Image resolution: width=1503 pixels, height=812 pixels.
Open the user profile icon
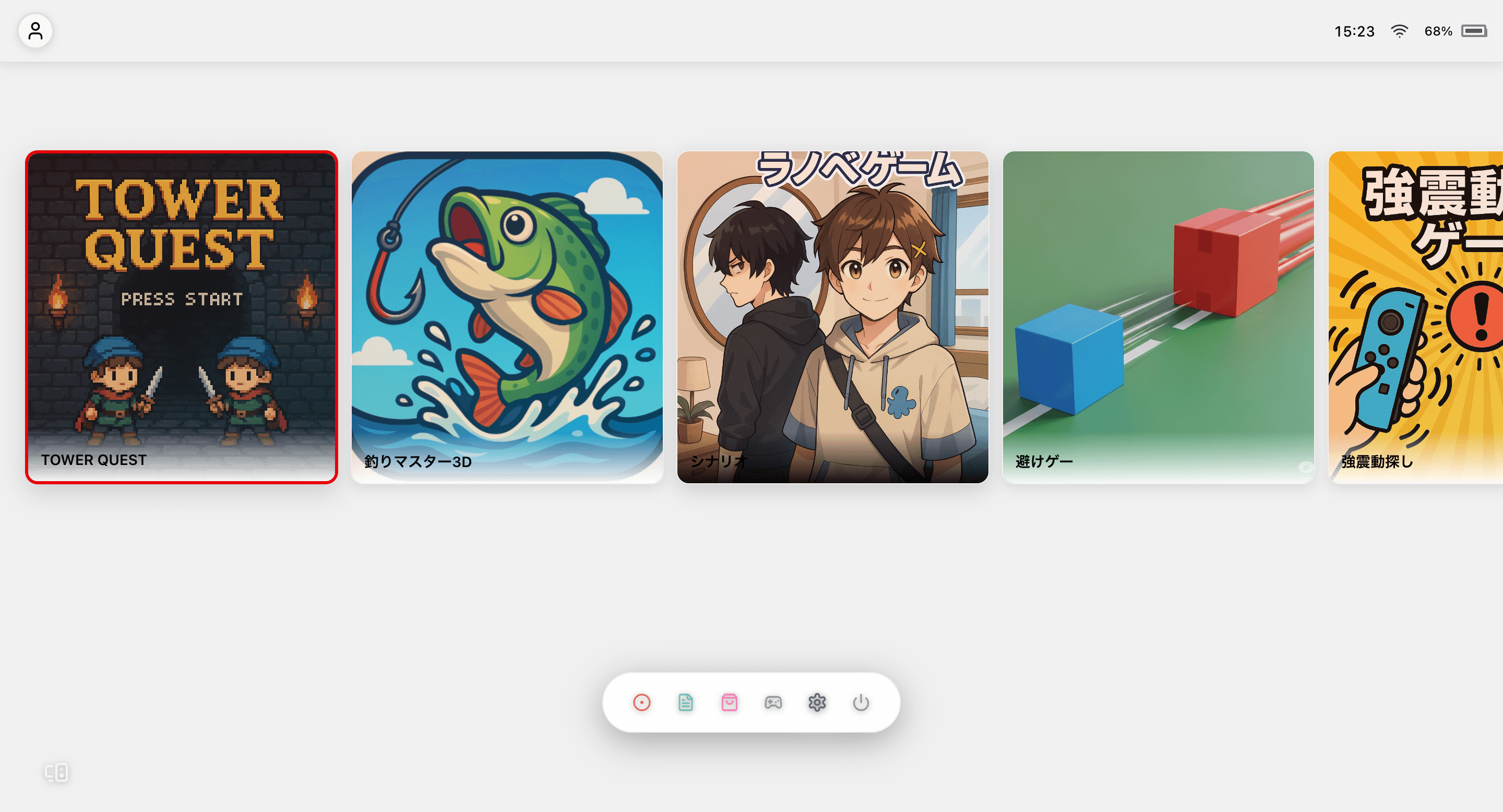(x=35, y=31)
